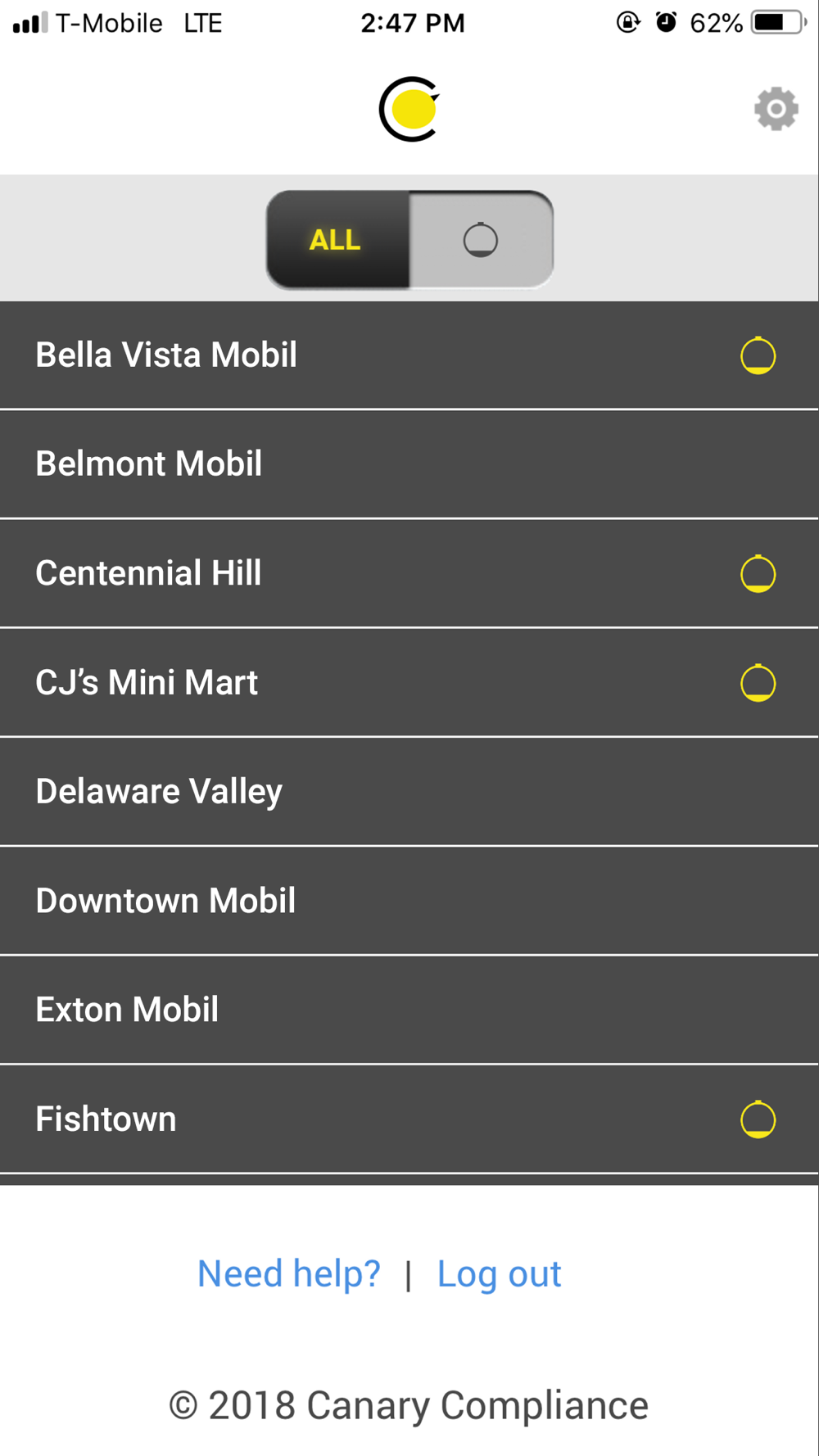The image size is (819, 1456).
Task: Open the settings gear icon
Action: pyautogui.click(x=776, y=109)
